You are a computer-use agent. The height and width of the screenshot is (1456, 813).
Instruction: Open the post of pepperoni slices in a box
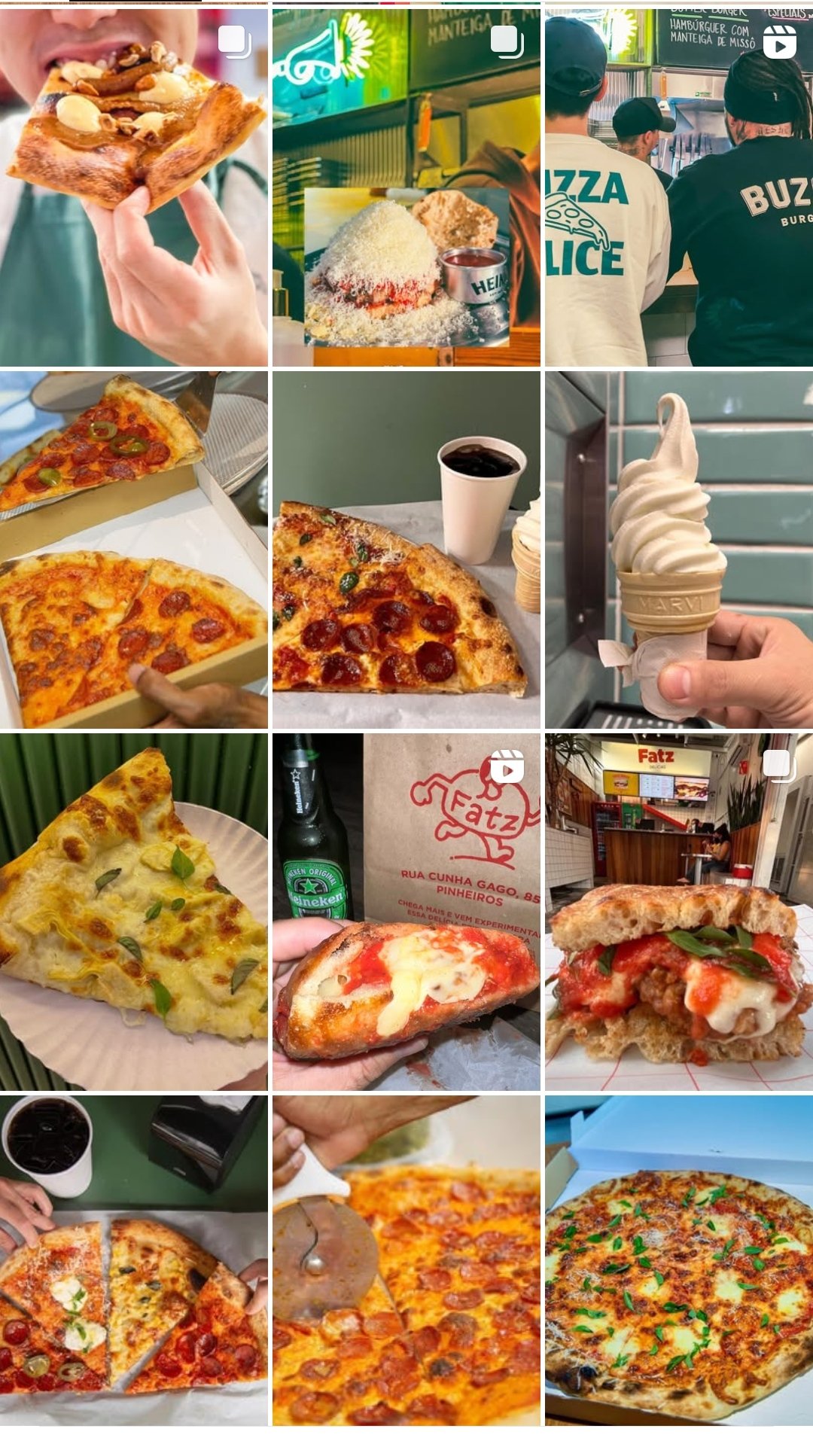point(134,550)
